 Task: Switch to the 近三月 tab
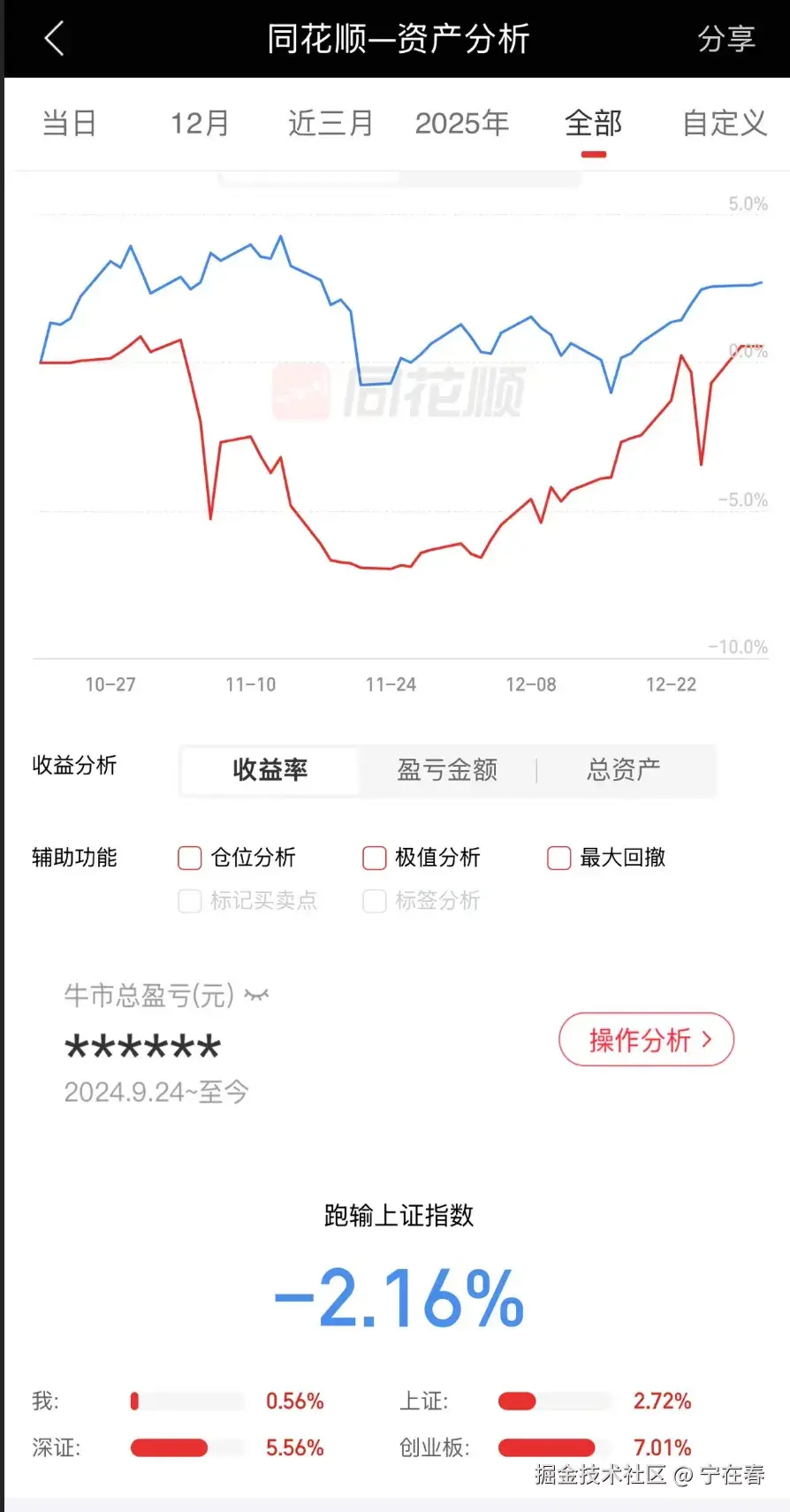coord(330,123)
